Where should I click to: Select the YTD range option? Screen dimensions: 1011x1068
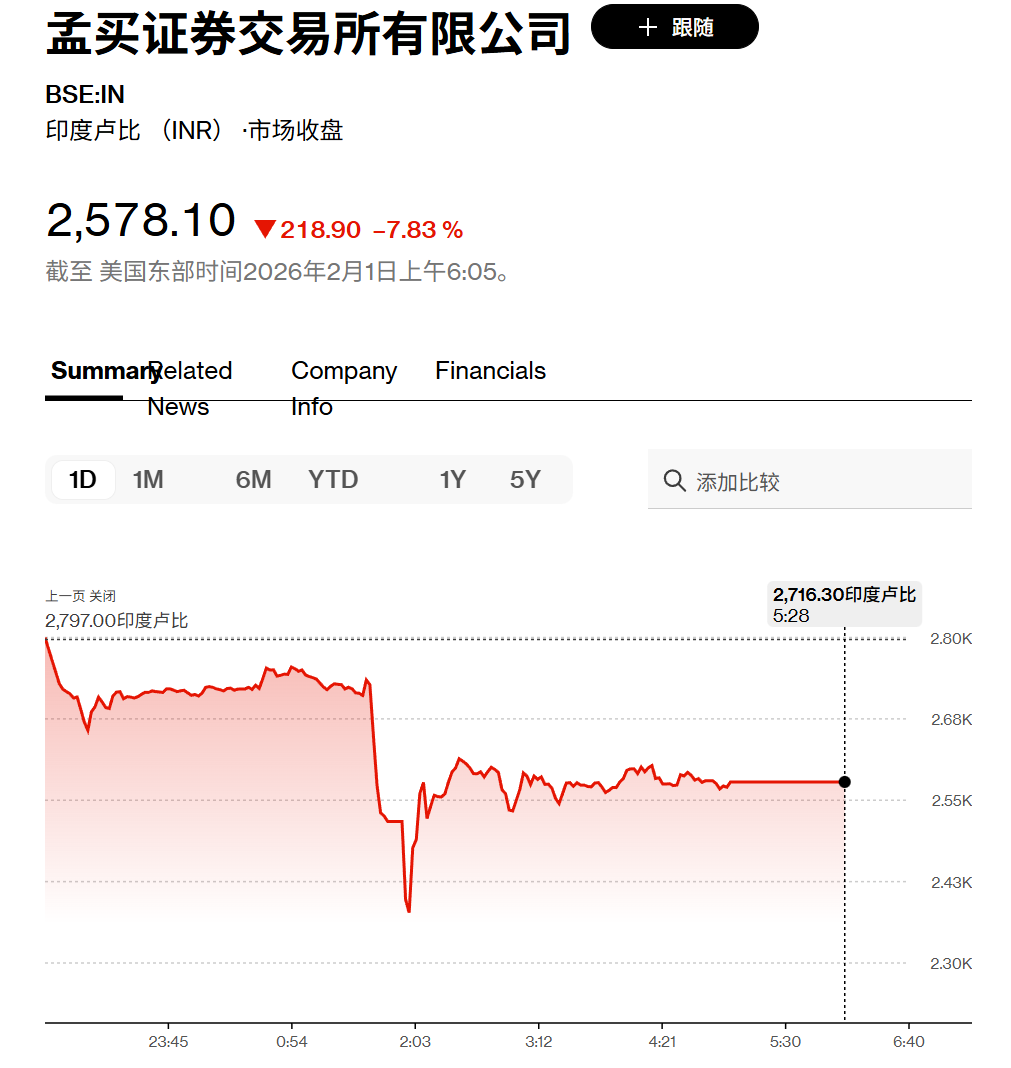pyautogui.click(x=332, y=479)
